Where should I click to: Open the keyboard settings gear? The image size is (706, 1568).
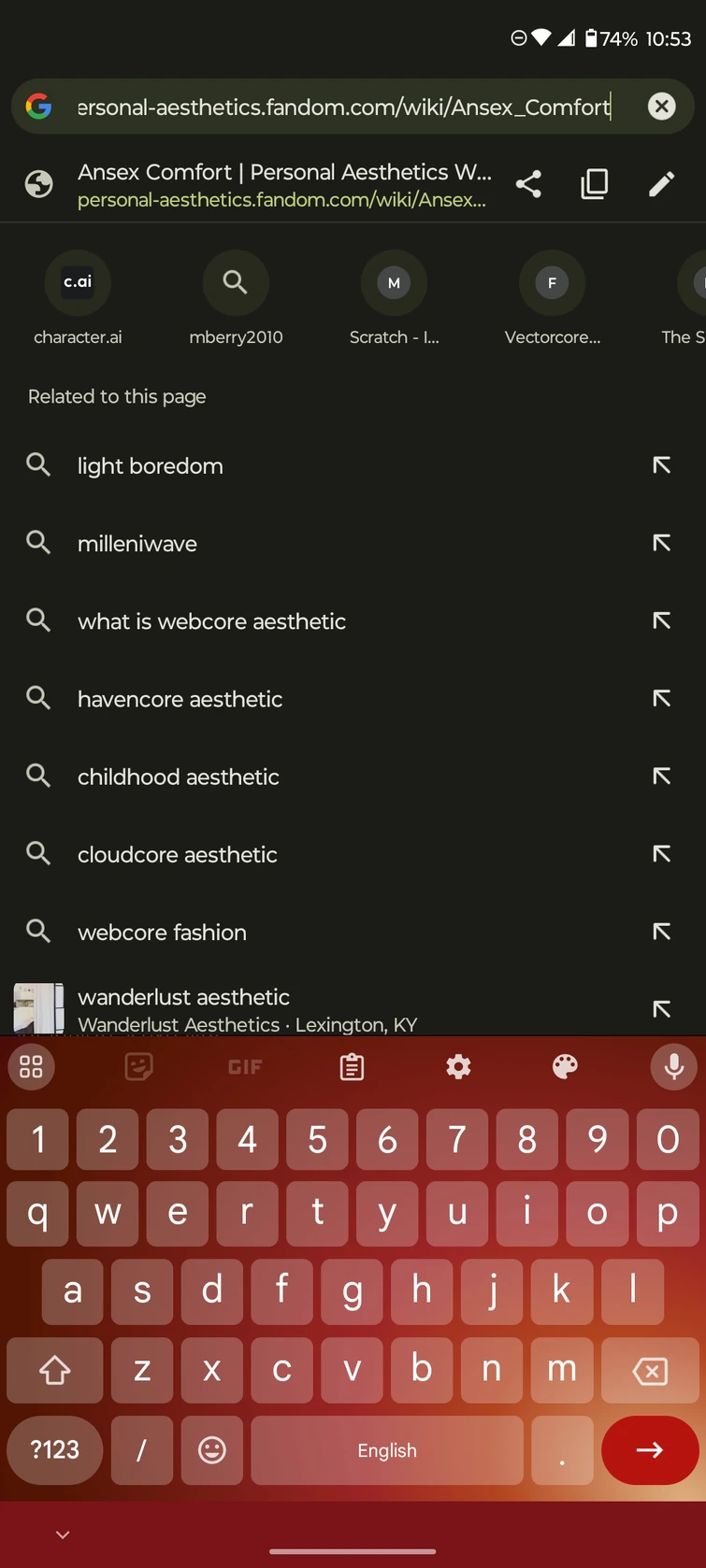458,1066
